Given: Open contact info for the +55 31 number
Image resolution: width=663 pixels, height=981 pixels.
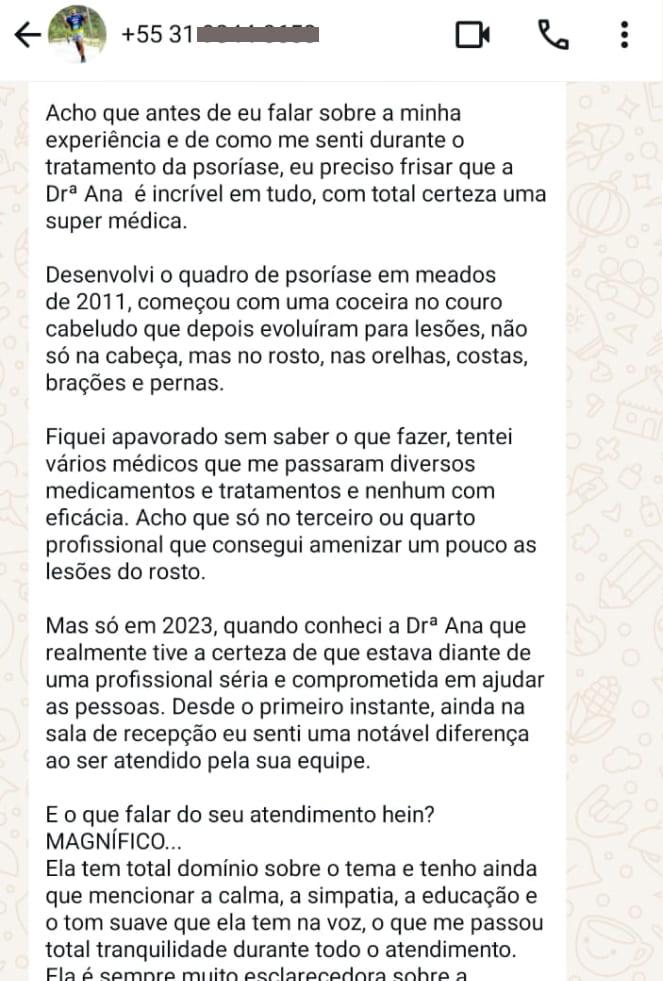Looking at the screenshot, I should pos(220,35).
